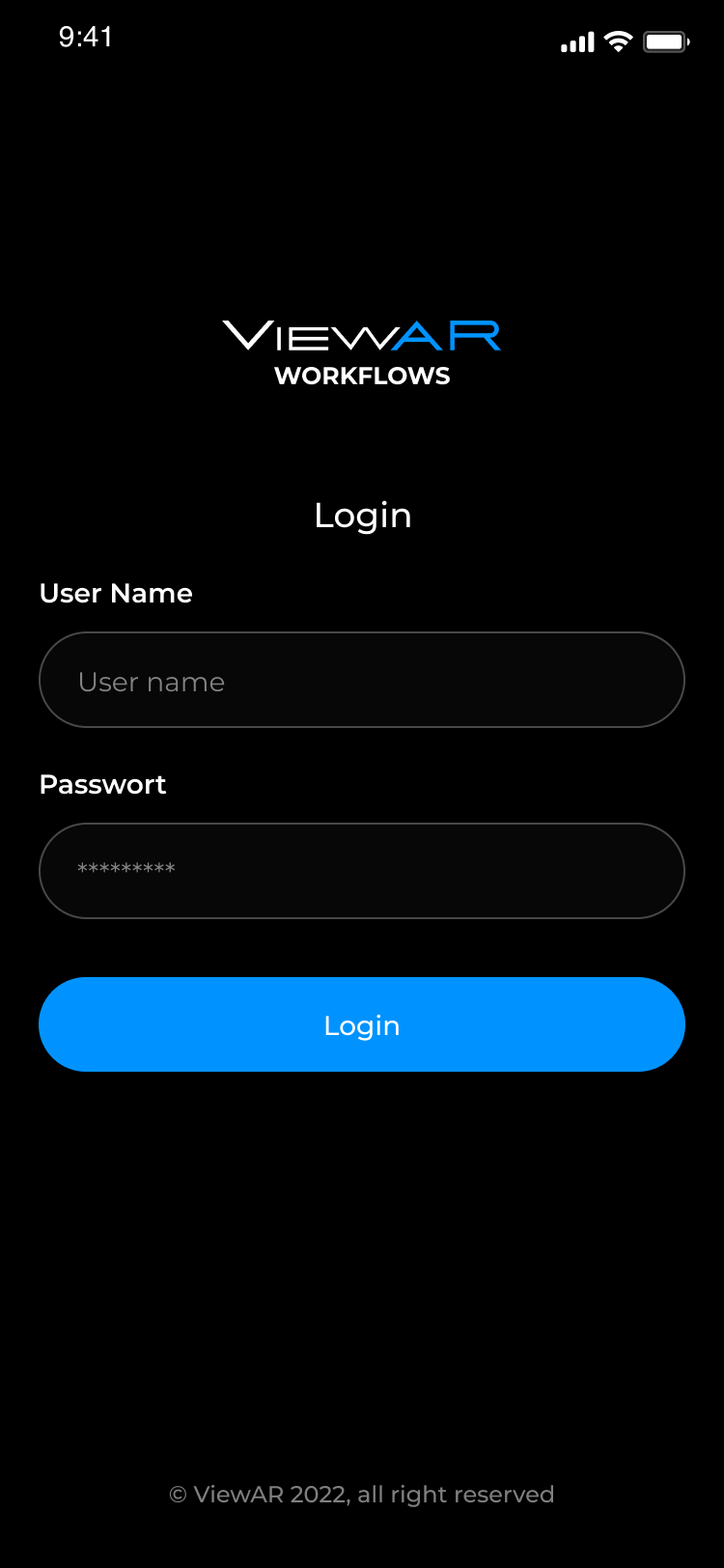Select the WORKFLOWS branding text
This screenshot has height=1568, width=724.
[362, 377]
